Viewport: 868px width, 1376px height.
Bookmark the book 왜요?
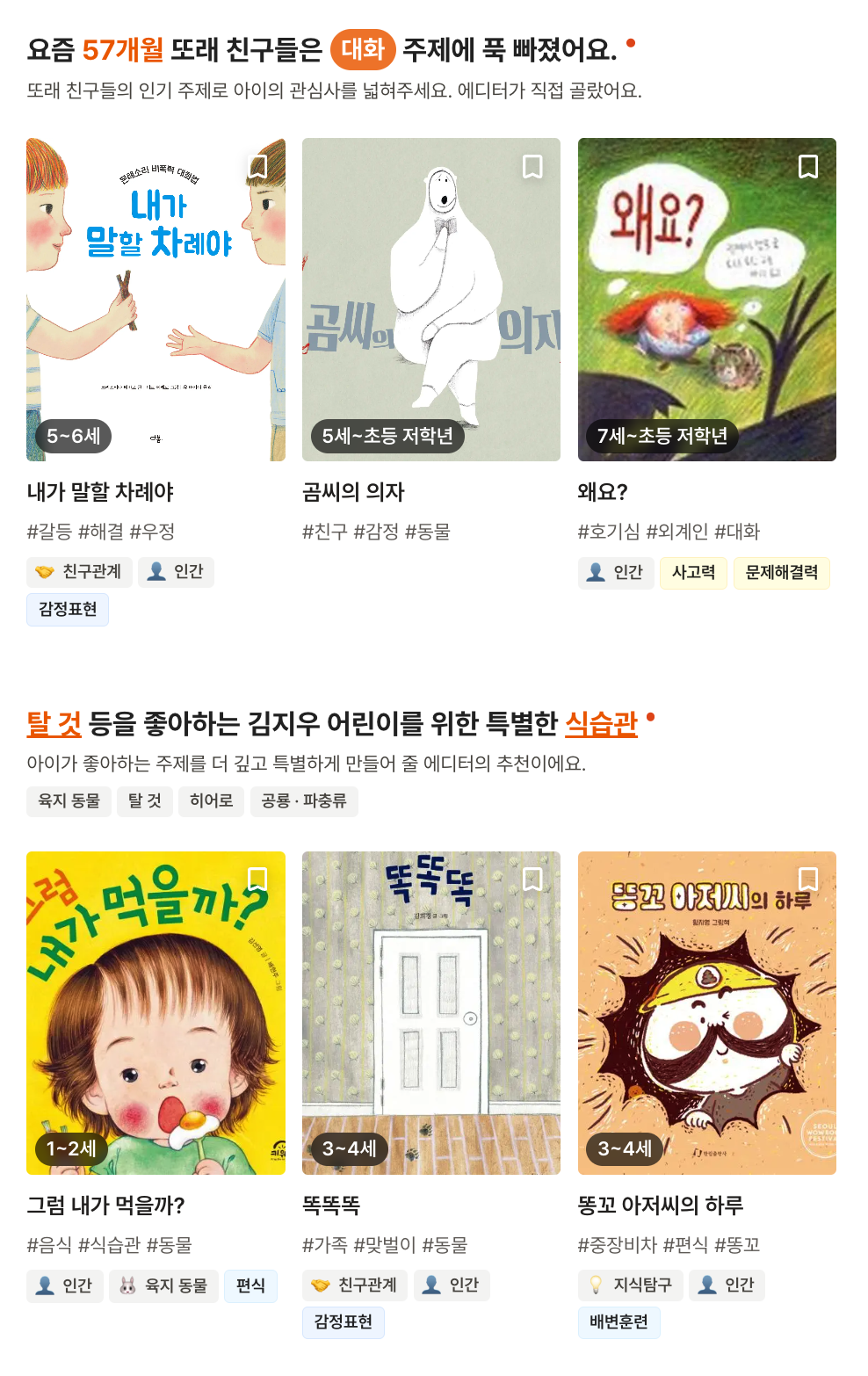tap(808, 166)
